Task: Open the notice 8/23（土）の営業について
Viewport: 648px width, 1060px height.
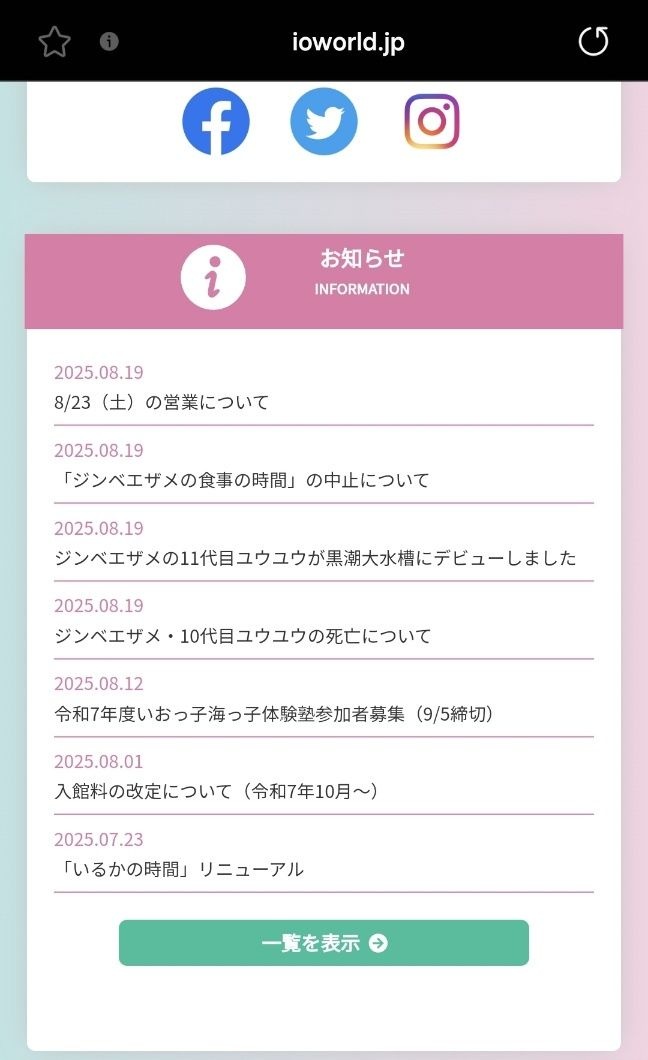Action: pos(162,402)
